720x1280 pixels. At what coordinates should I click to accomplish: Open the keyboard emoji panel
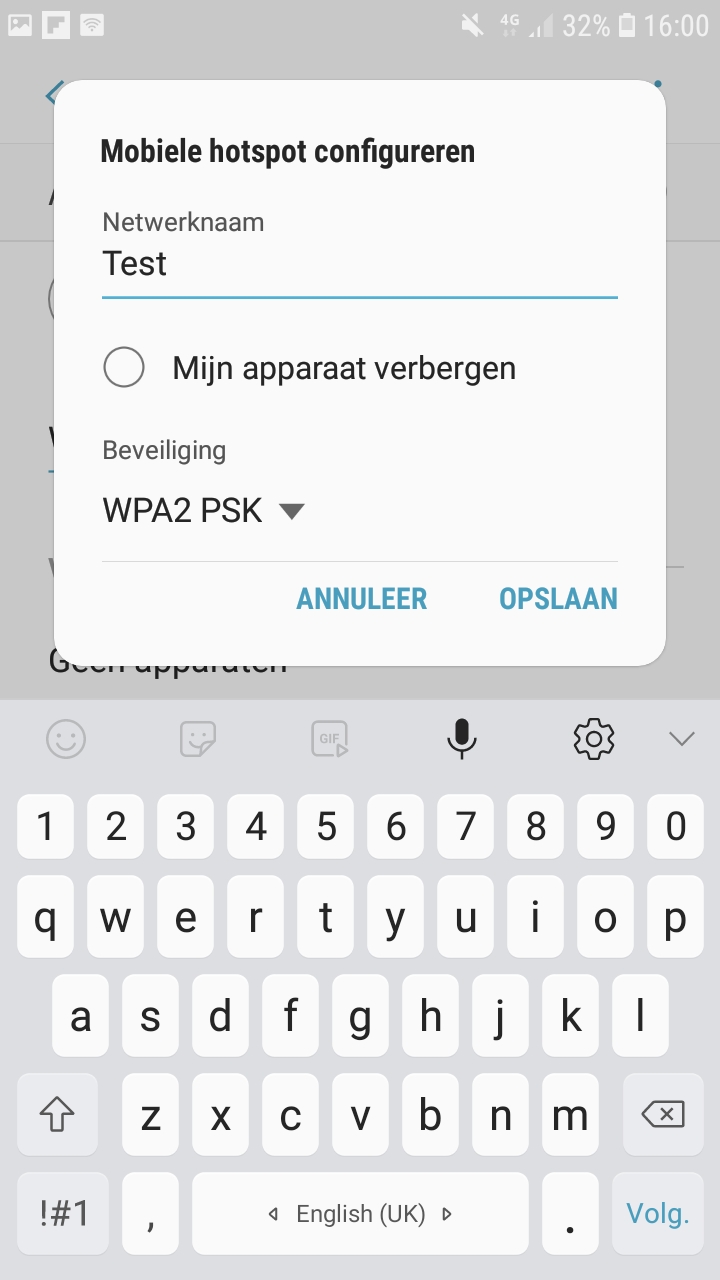(66, 740)
